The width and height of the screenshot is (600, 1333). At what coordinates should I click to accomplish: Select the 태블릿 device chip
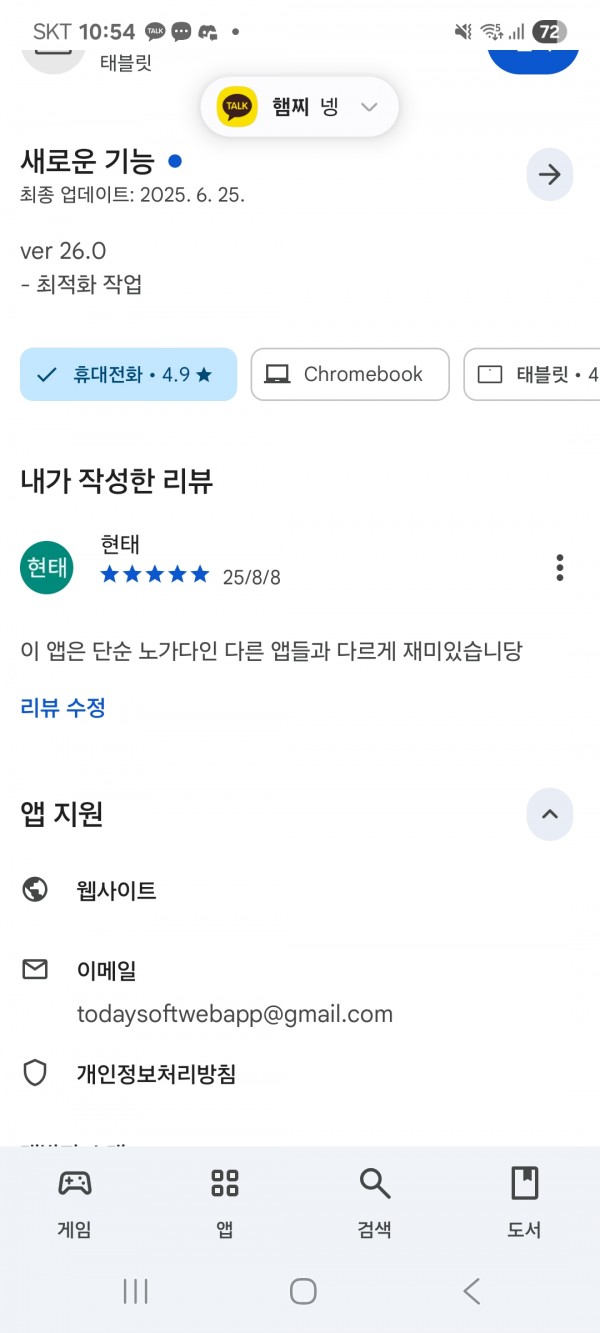click(532, 375)
